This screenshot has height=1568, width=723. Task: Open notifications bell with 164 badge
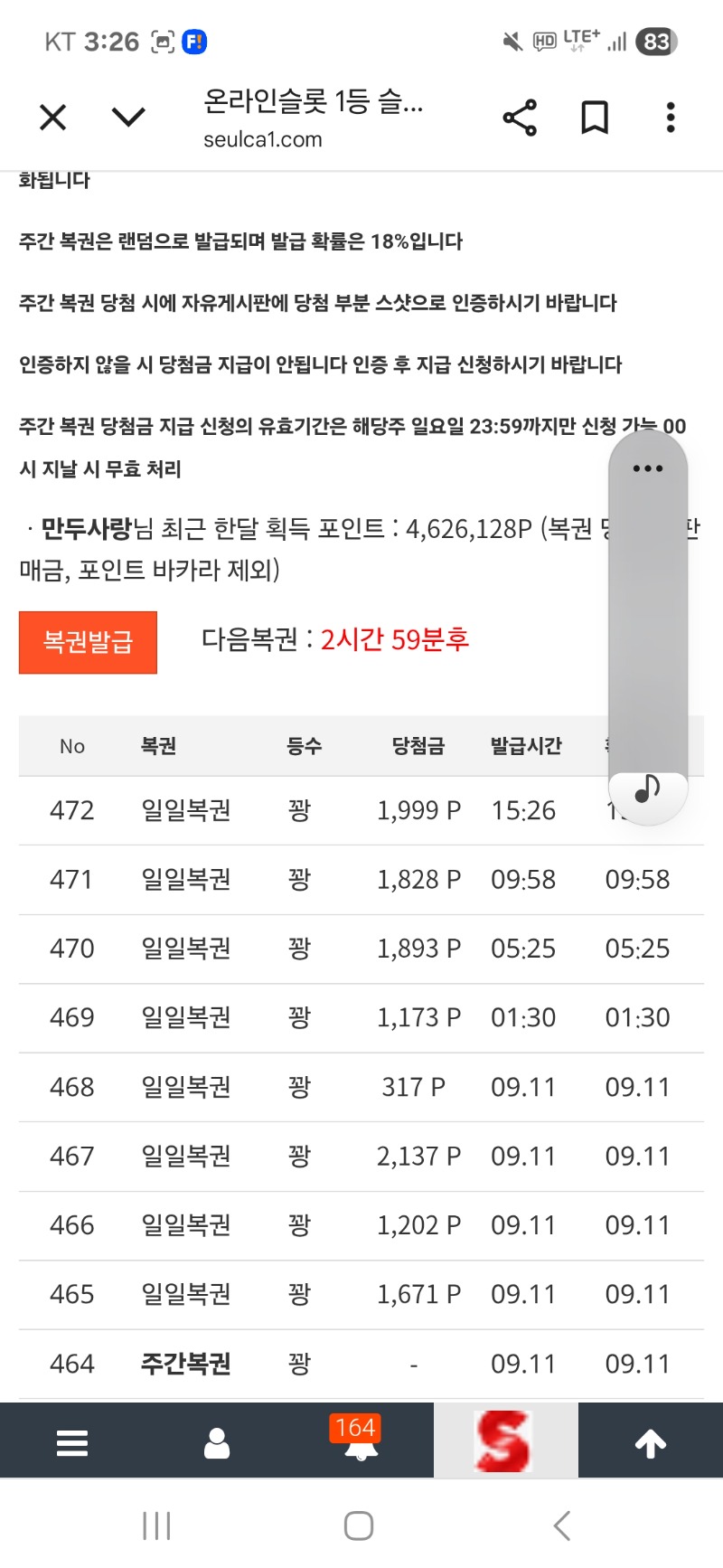(361, 1442)
